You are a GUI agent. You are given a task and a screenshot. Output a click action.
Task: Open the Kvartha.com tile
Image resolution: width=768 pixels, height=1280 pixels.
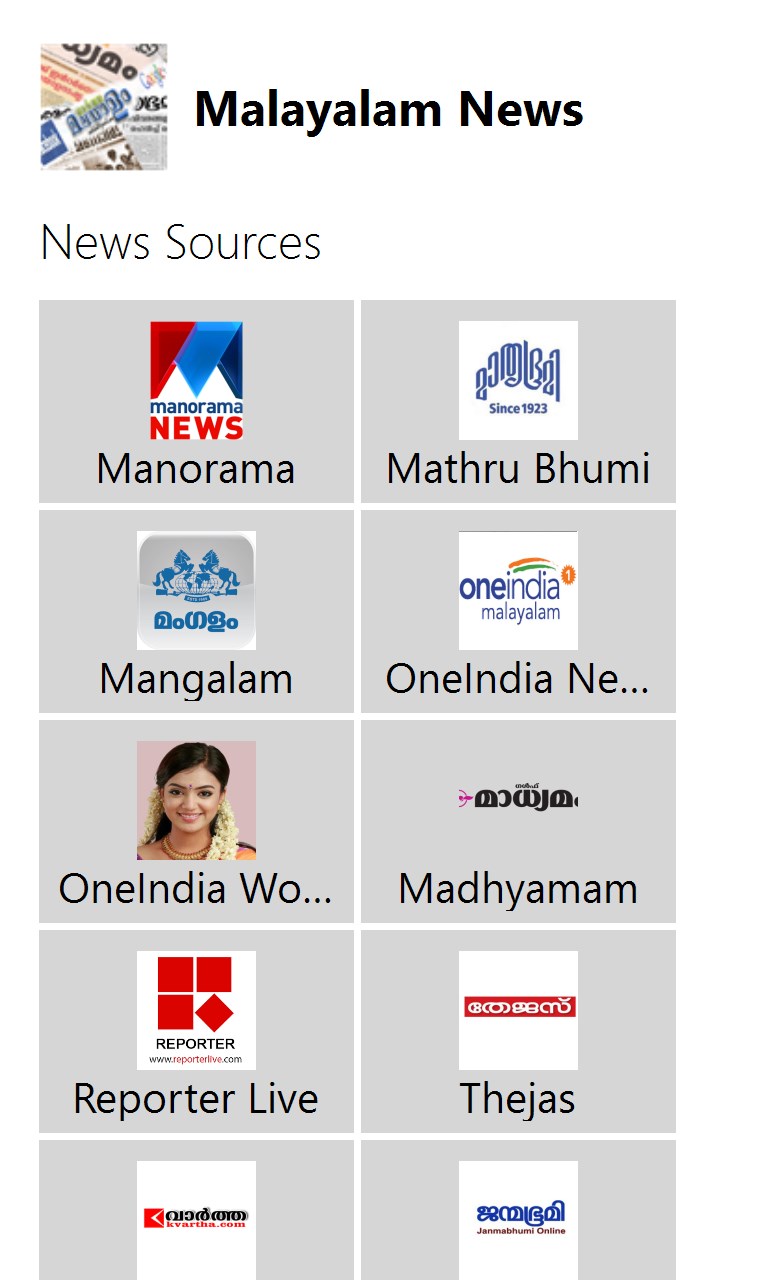click(196, 1215)
